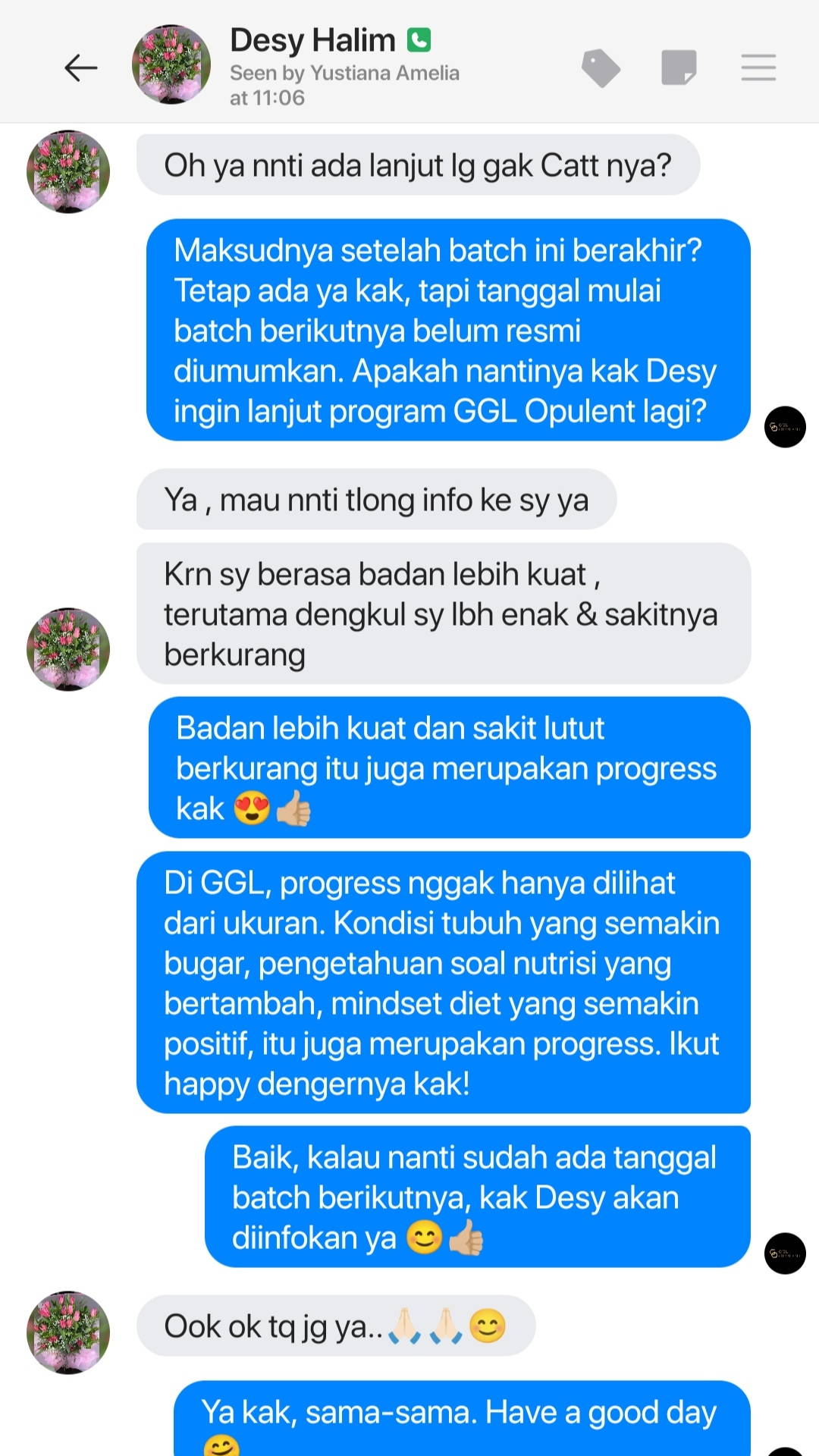Screen dimensions: 819x1456
Task: Open the notes icon in header
Action: (679, 67)
